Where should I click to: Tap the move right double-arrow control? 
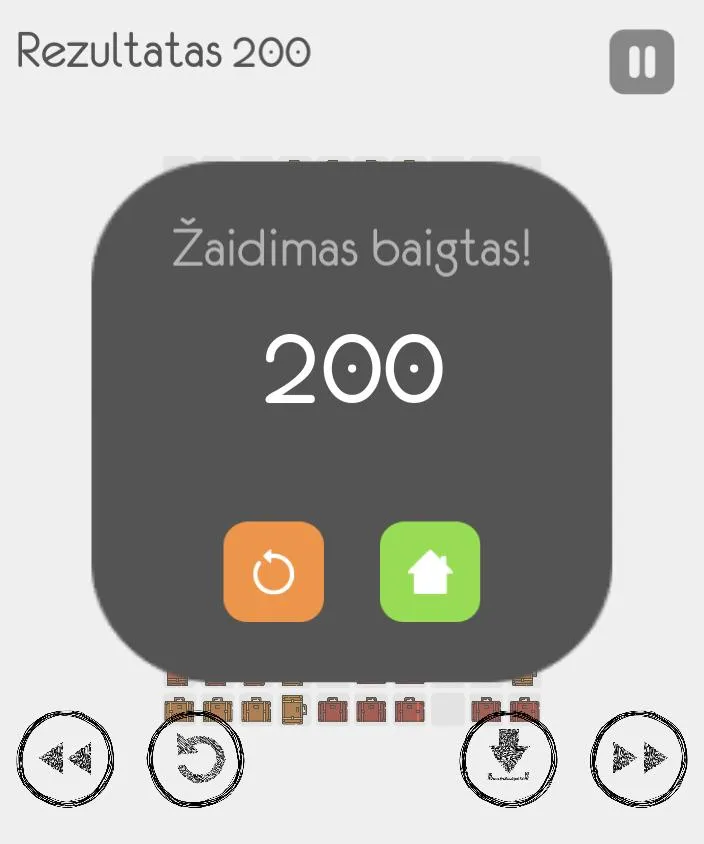tap(639, 758)
